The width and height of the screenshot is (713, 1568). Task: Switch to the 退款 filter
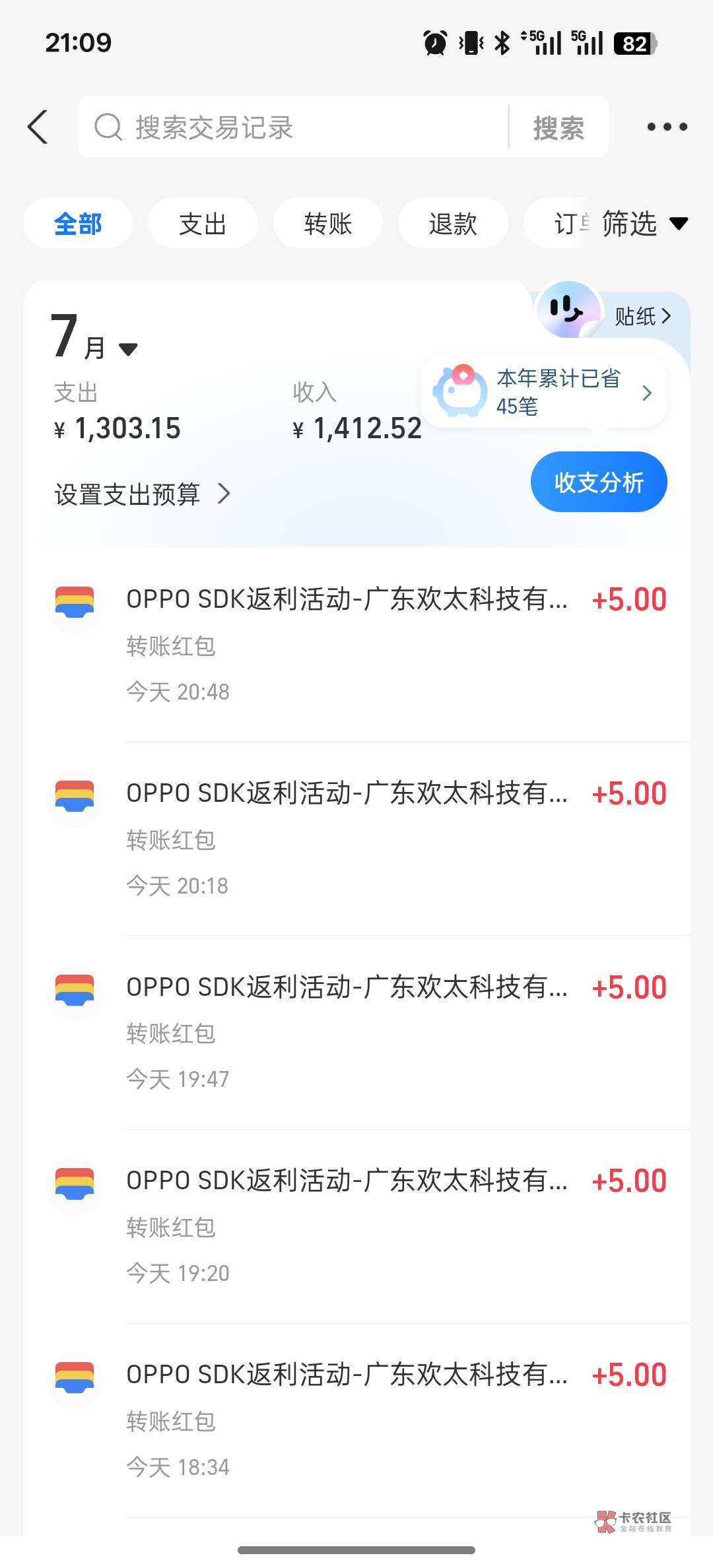click(x=453, y=224)
